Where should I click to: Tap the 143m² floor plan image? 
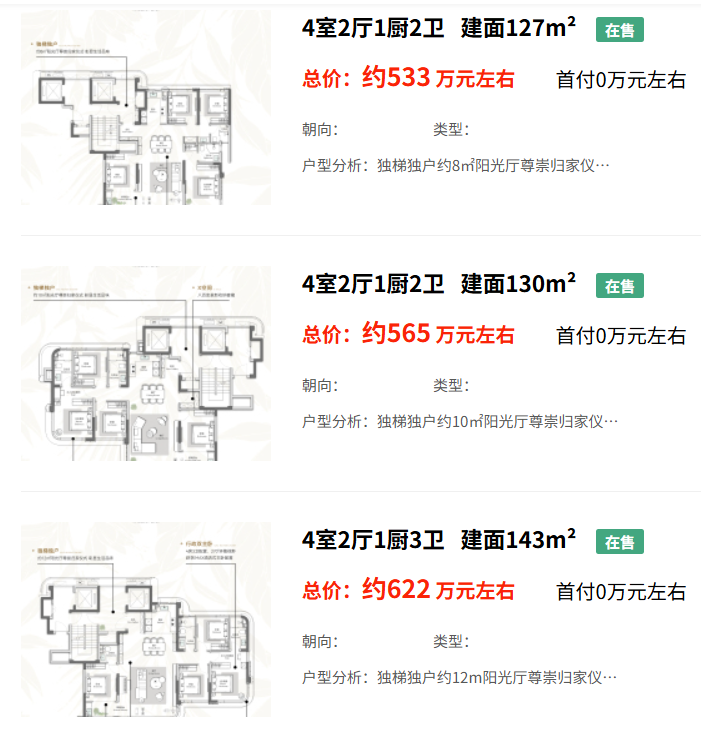click(x=145, y=620)
